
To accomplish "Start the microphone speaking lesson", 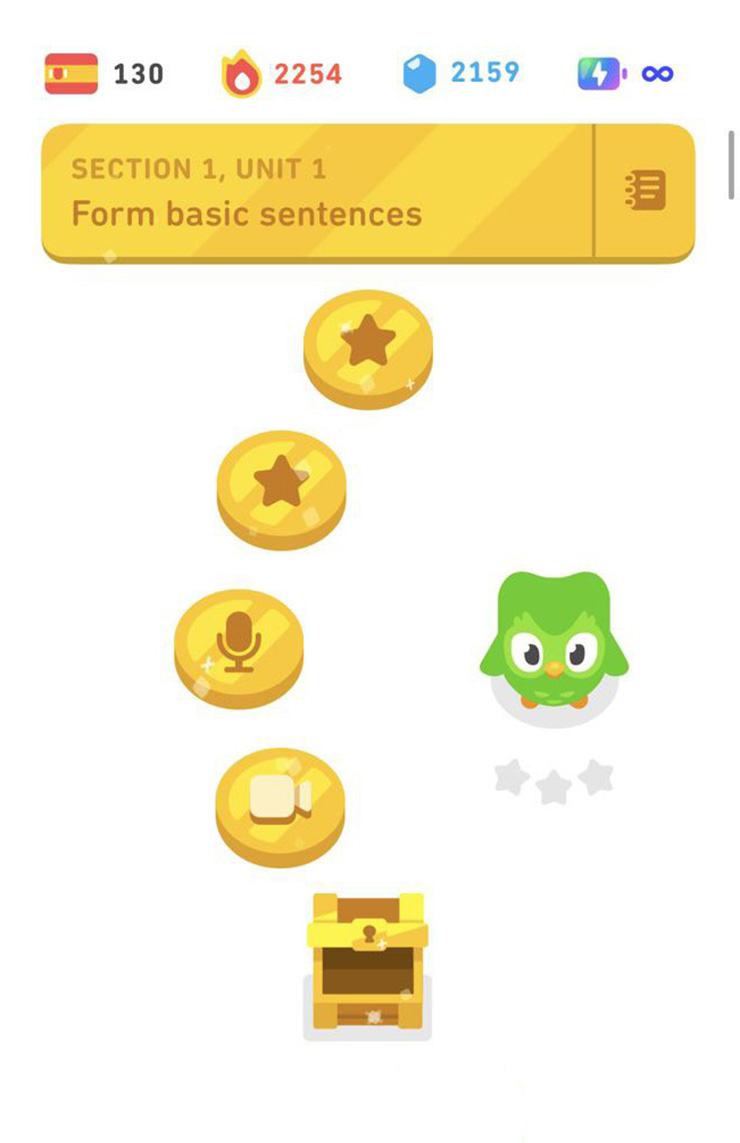I will (x=238, y=645).
